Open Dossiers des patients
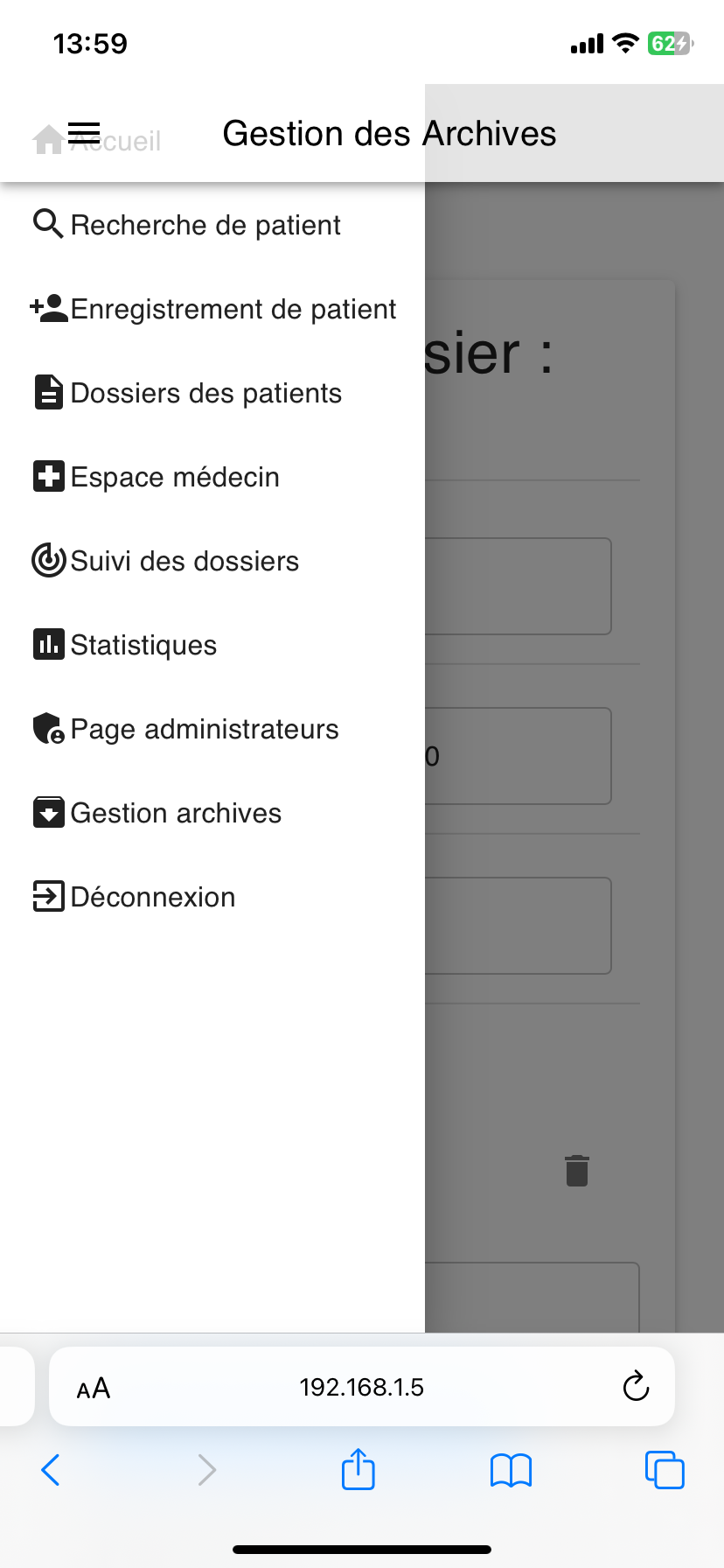 click(x=187, y=393)
